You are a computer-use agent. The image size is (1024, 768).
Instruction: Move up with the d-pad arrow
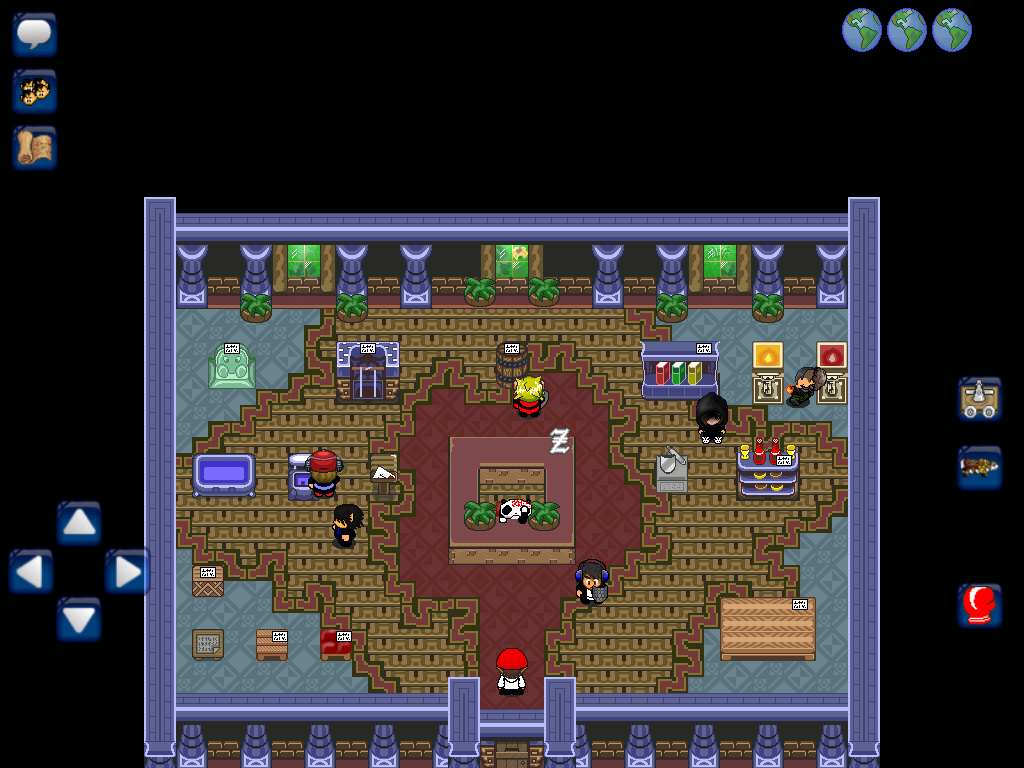(x=79, y=523)
